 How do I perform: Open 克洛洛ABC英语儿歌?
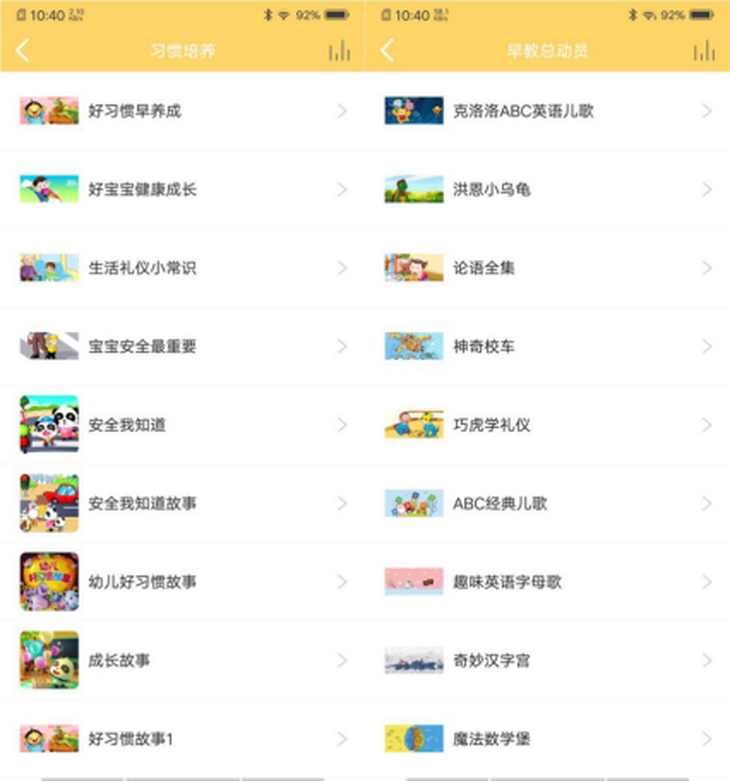(548, 111)
